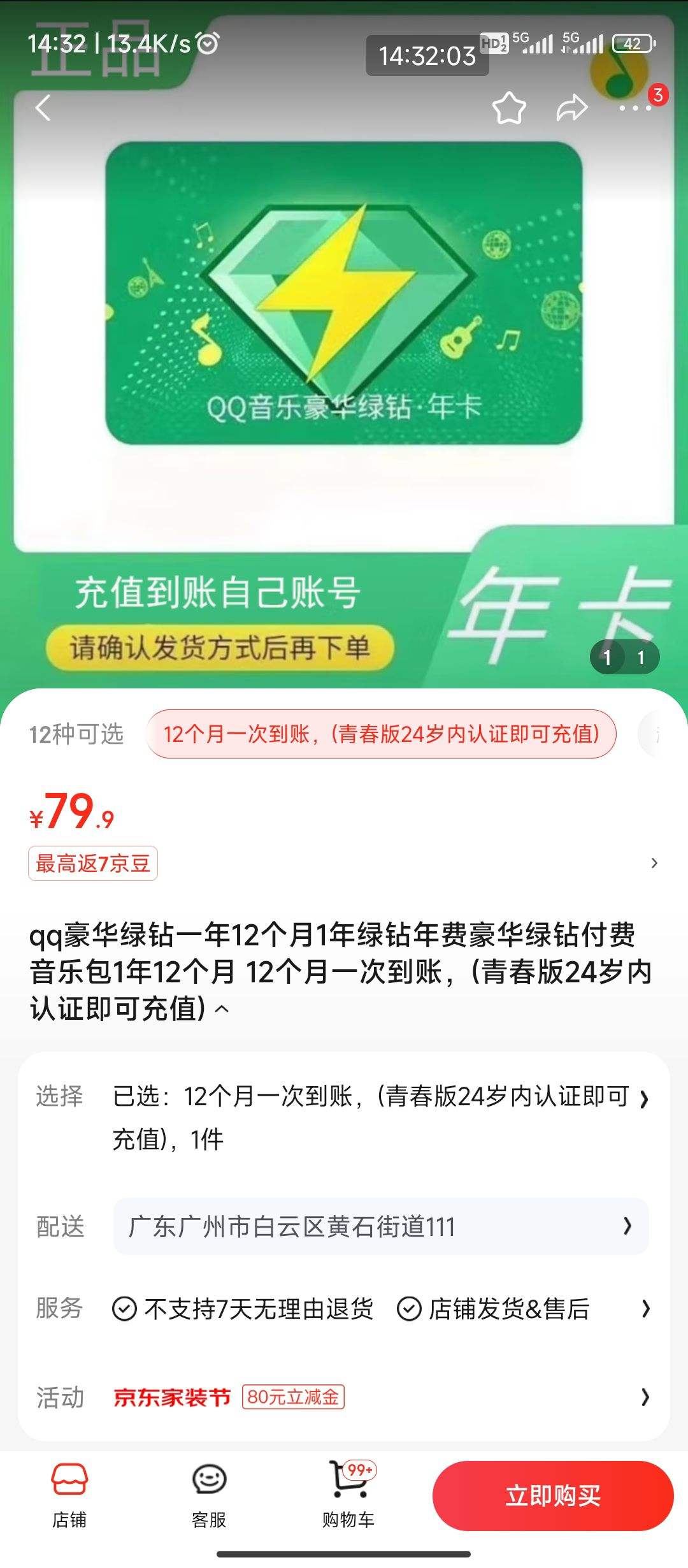Share this product

tap(571, 108)
